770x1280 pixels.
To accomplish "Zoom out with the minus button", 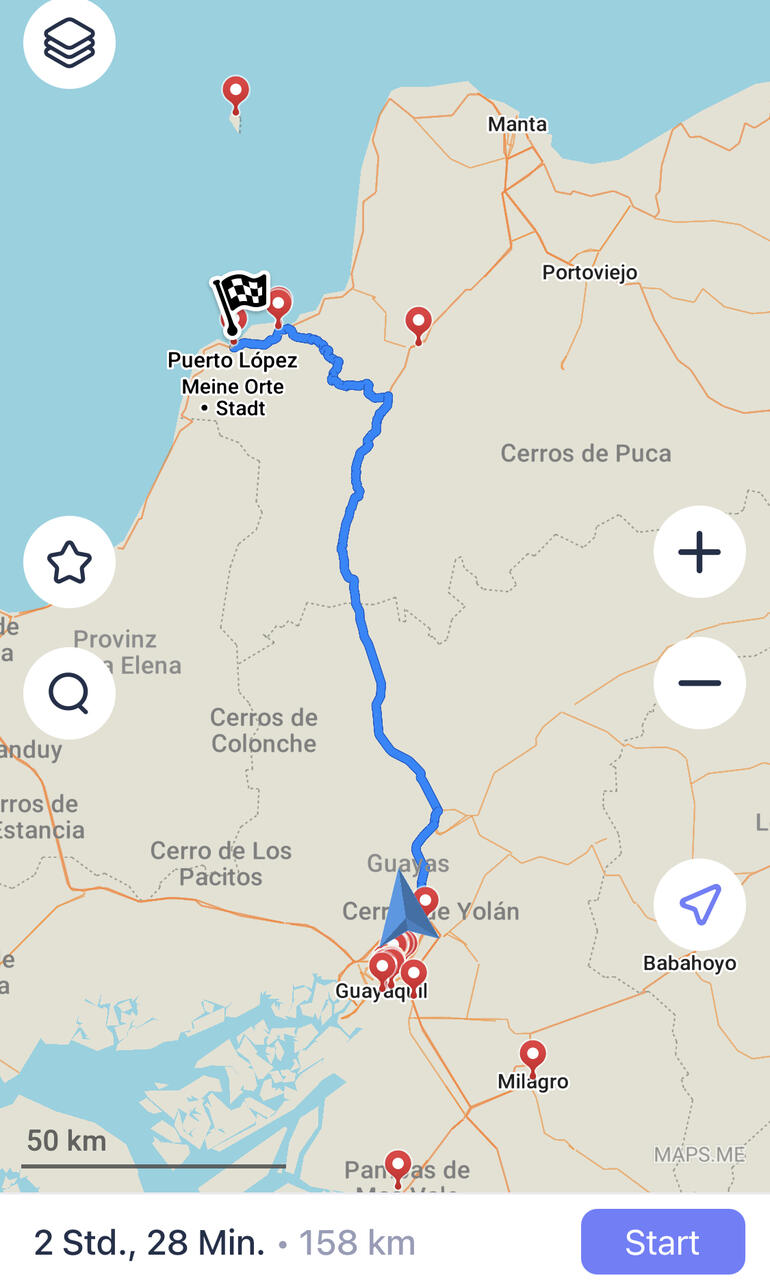I will (x=699, y=683).
